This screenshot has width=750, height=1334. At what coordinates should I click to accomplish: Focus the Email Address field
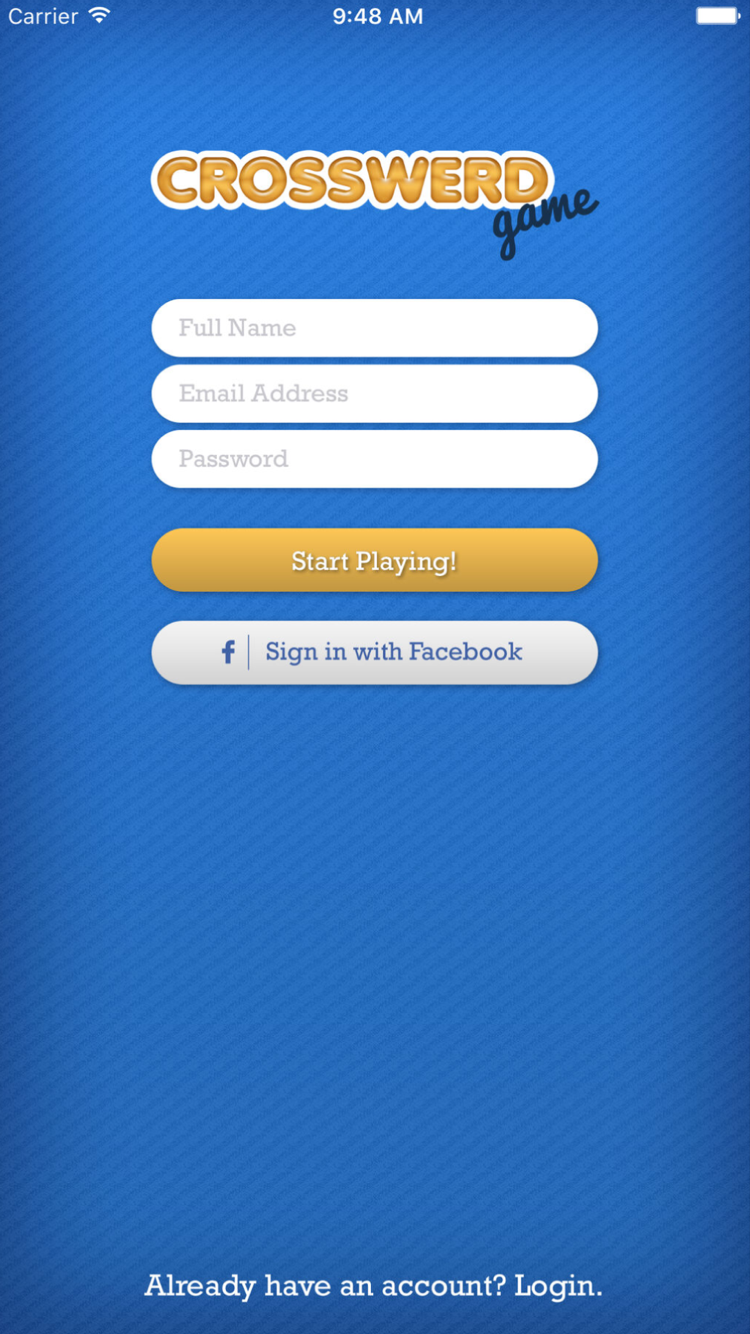[375, 394]
